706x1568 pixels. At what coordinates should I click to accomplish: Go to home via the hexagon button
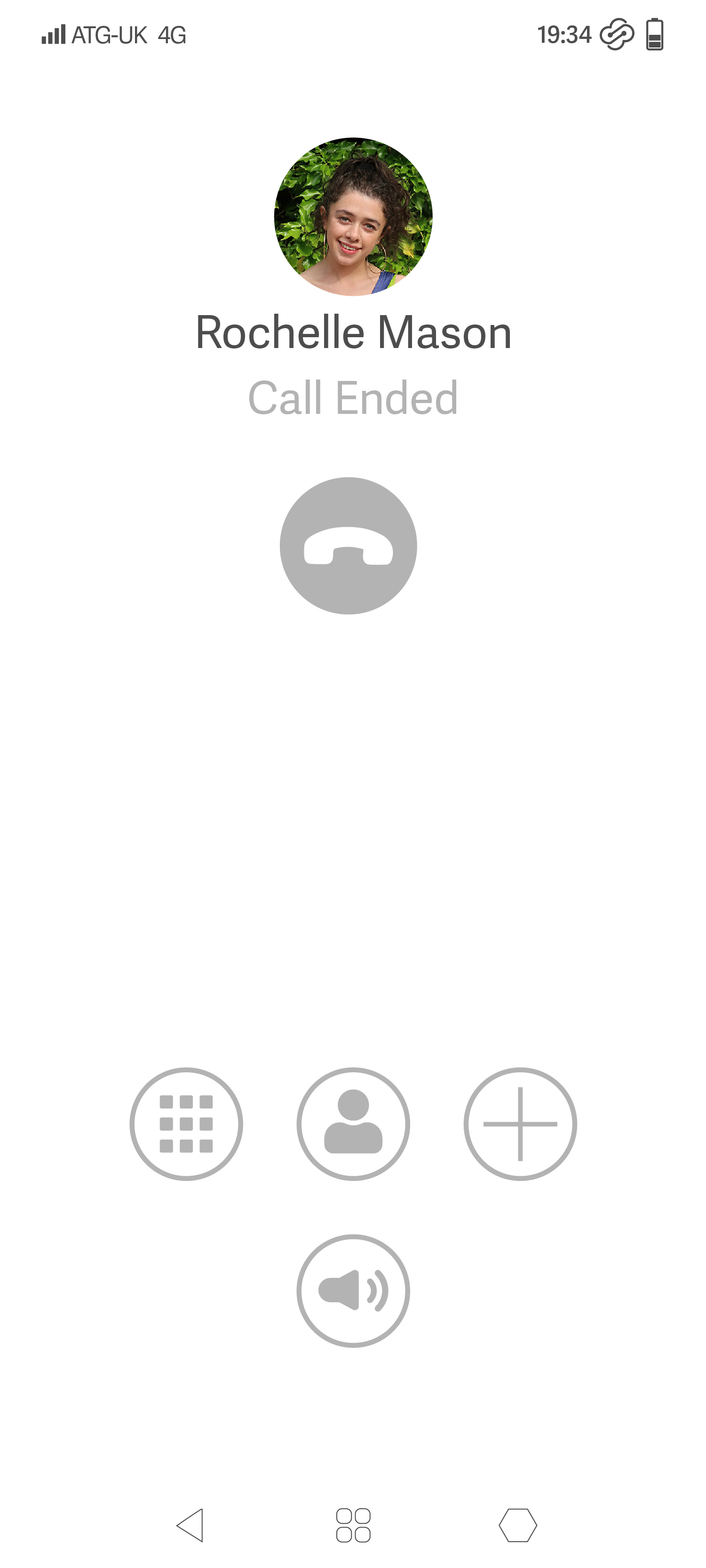(x=518, y=1525)
